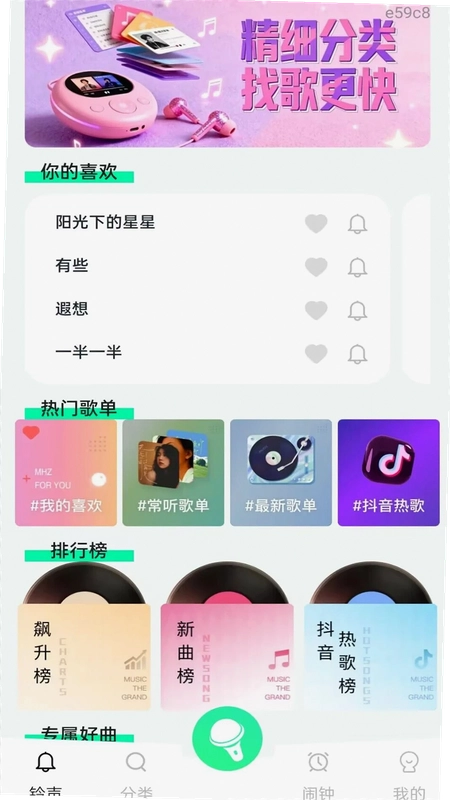Image resolution: width=450 pixels, height=800 pixels.
Task: Set 阳光下的星星 as ringtone via bell
Action: pyautogui.click(x=357, y=223)
